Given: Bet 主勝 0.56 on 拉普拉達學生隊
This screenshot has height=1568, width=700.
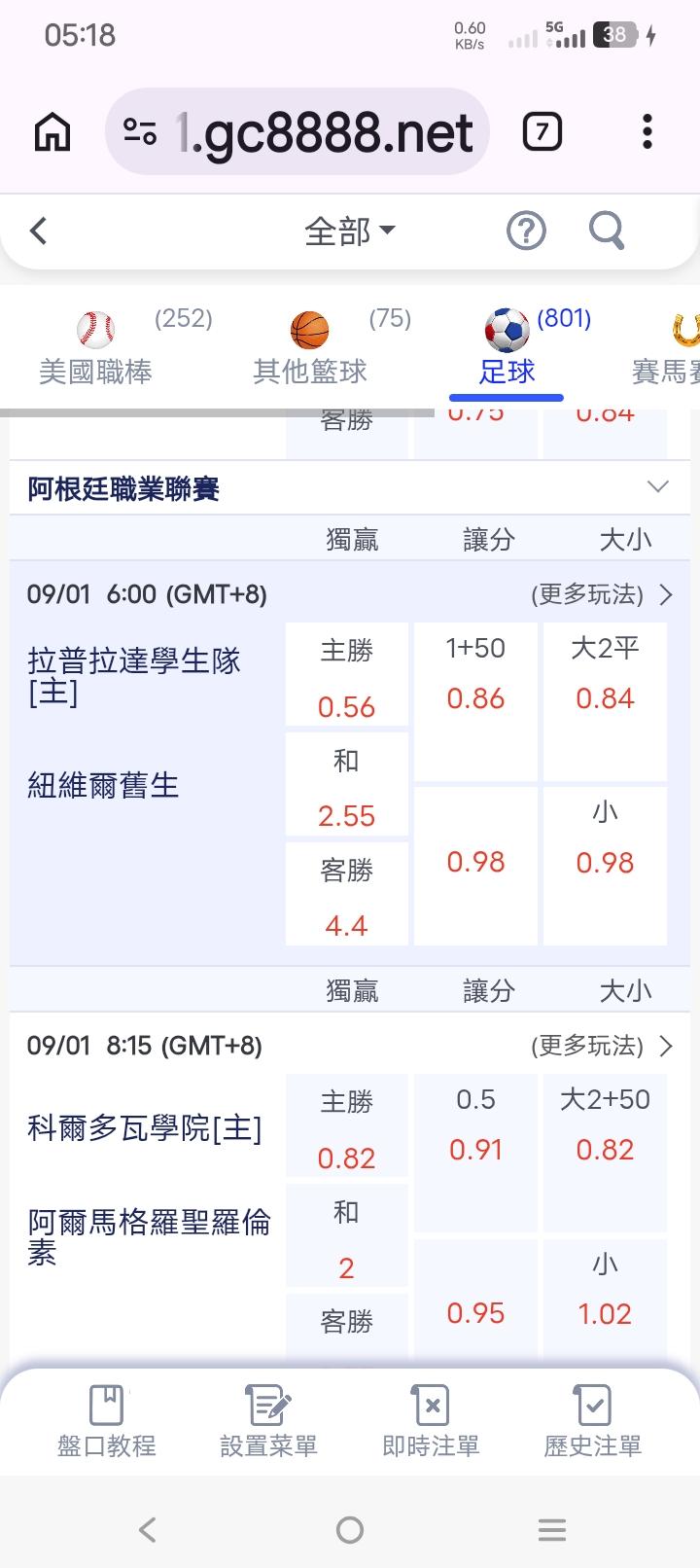Looking at the screenshot, I should [x=347, y=674].
